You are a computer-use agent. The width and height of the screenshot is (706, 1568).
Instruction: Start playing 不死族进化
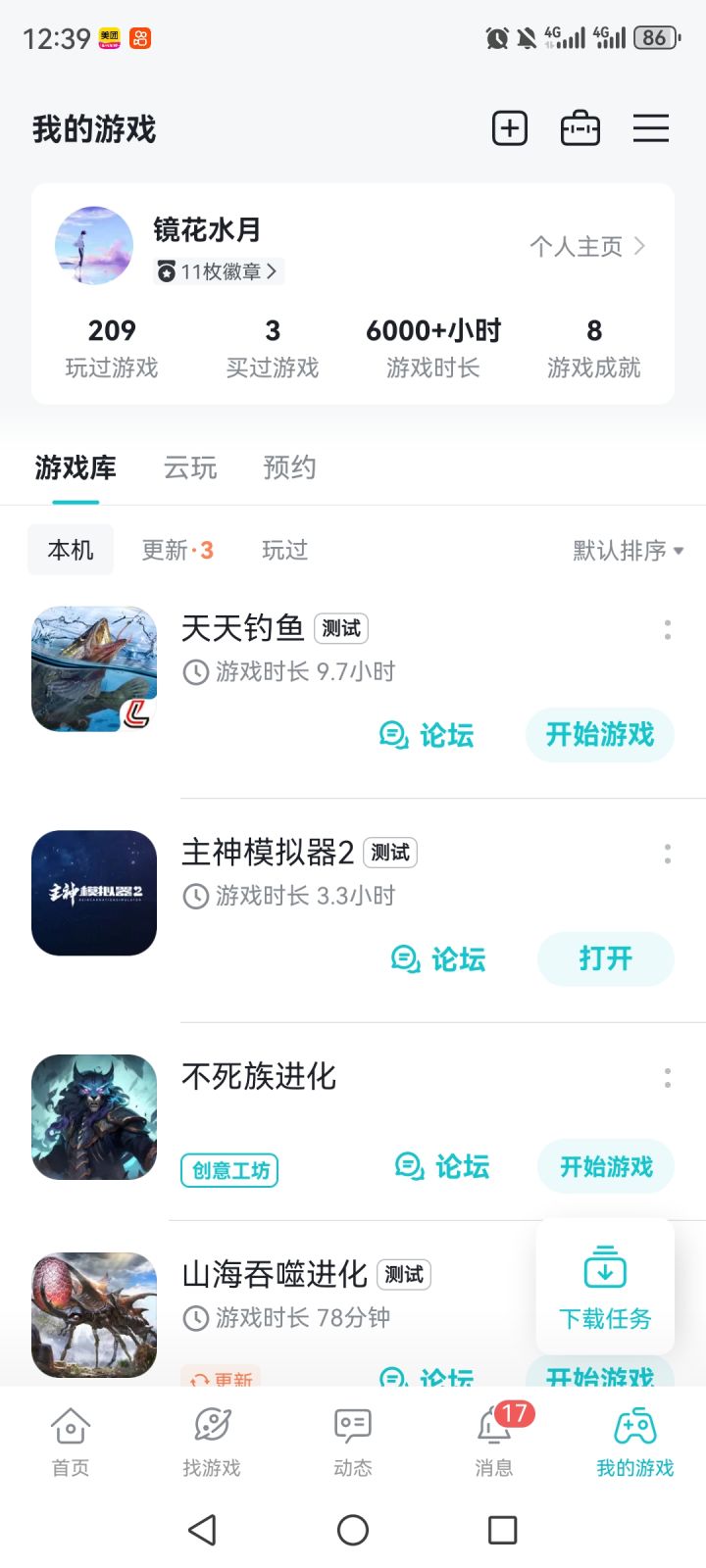(605, 1166)
